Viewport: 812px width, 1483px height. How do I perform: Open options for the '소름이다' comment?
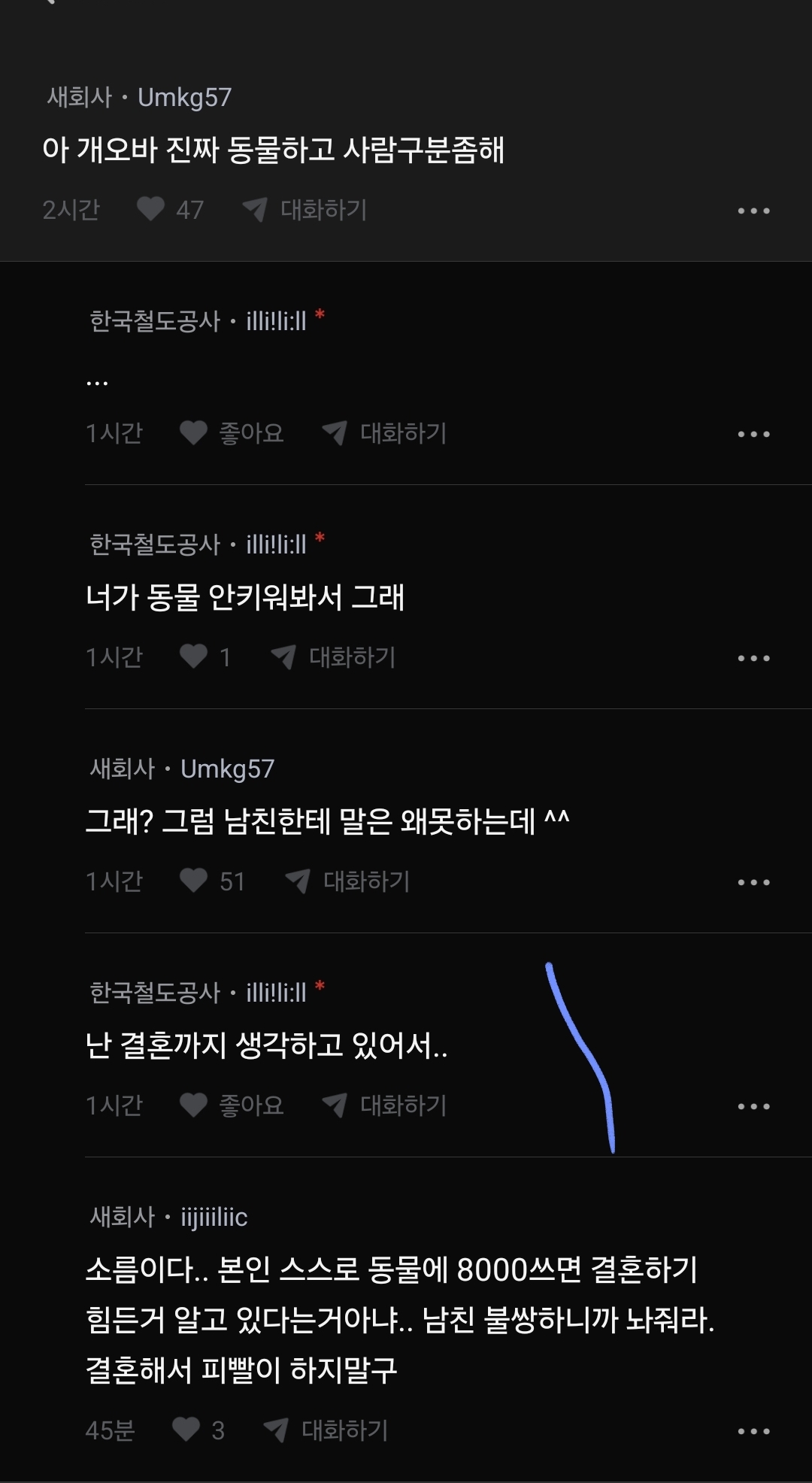tap(753, 1431)
